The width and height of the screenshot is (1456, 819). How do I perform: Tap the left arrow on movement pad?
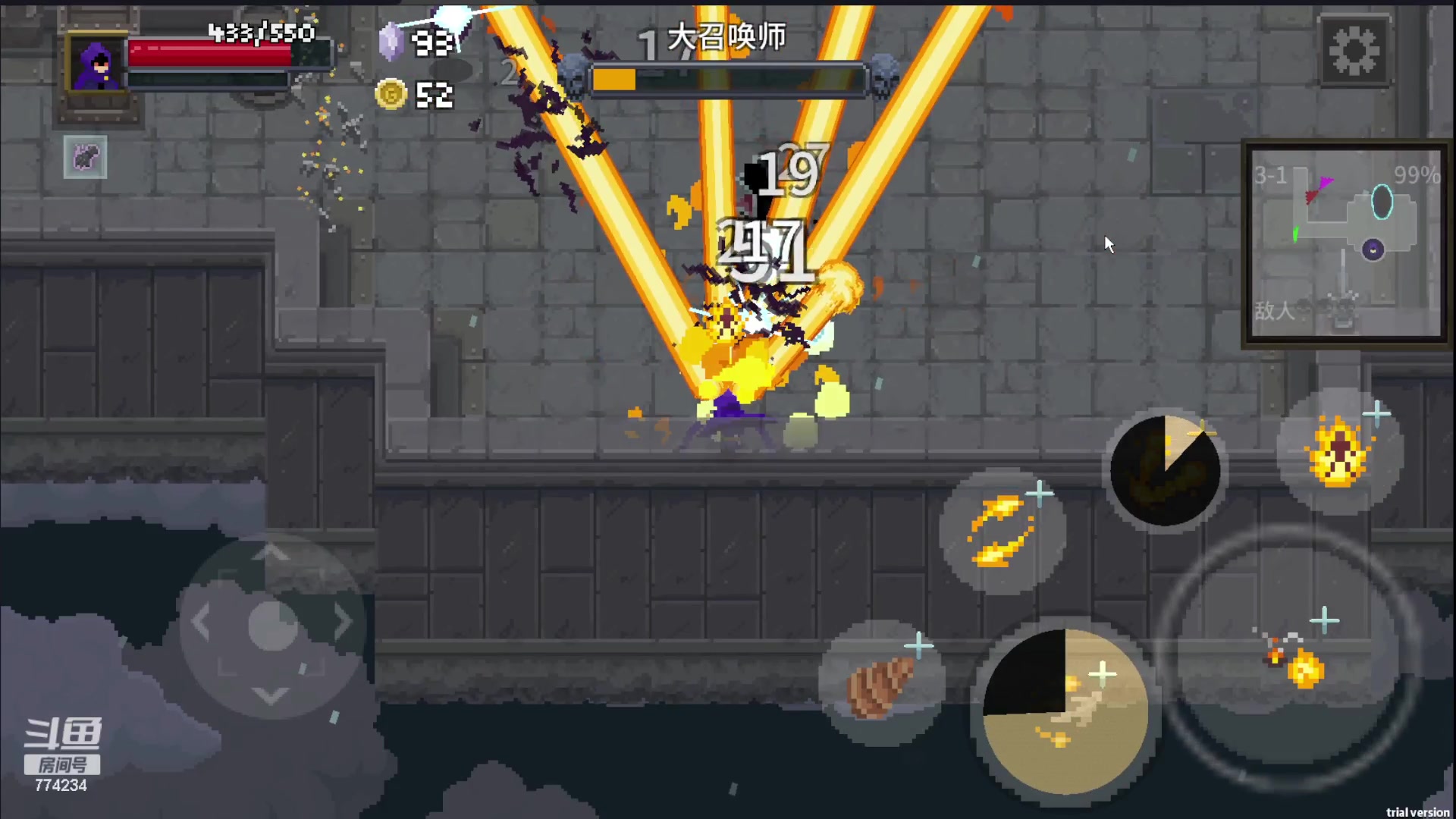(x=202, y=623)
